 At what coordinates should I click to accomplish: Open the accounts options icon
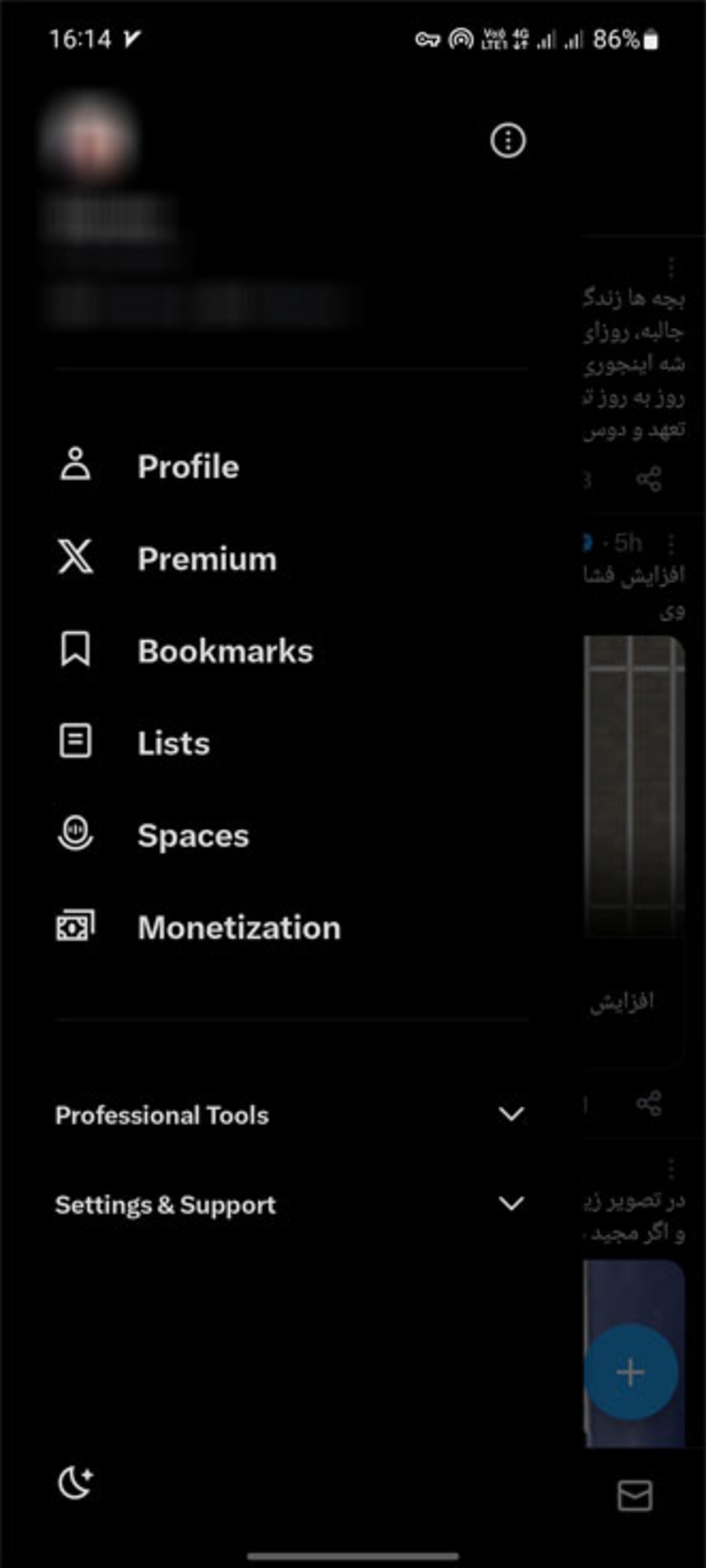[x=507, y=141]
